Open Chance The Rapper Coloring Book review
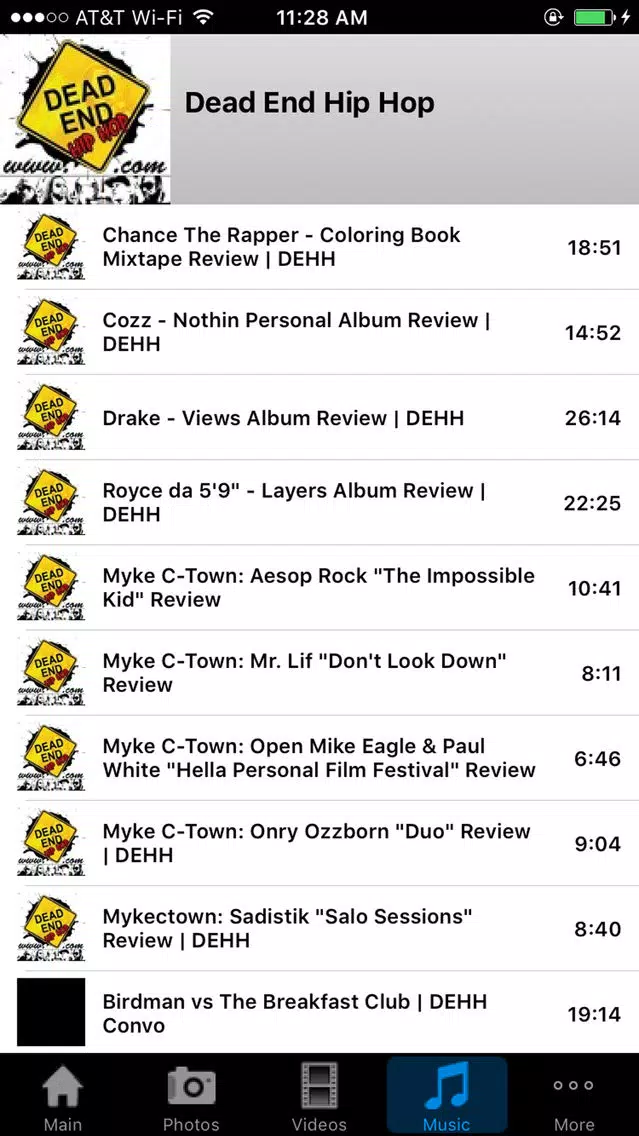Image resolution: width=639 pixels, height=1136 pixels. (x=320, y=247)
